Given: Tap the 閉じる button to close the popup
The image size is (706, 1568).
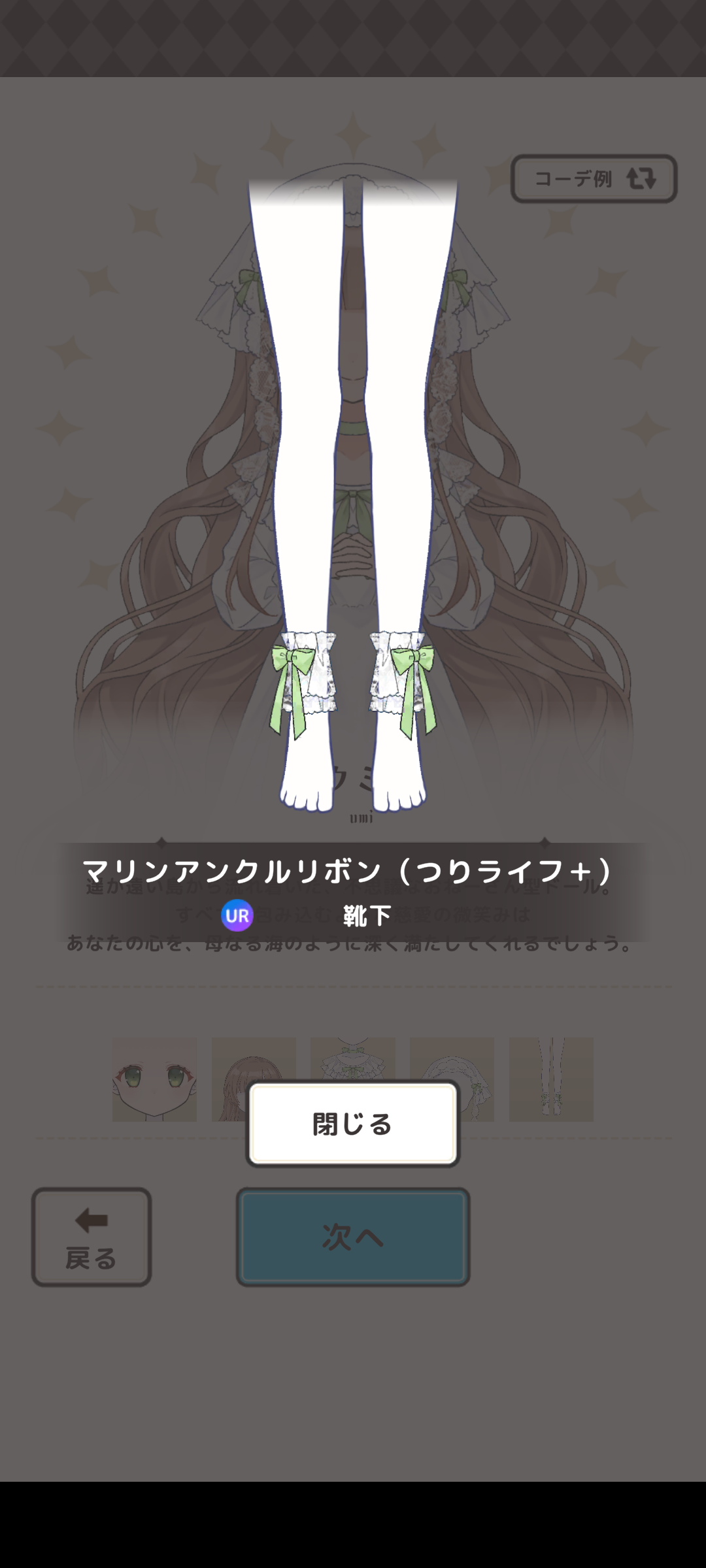Looking at the screenshot, I should point(353,1124).
